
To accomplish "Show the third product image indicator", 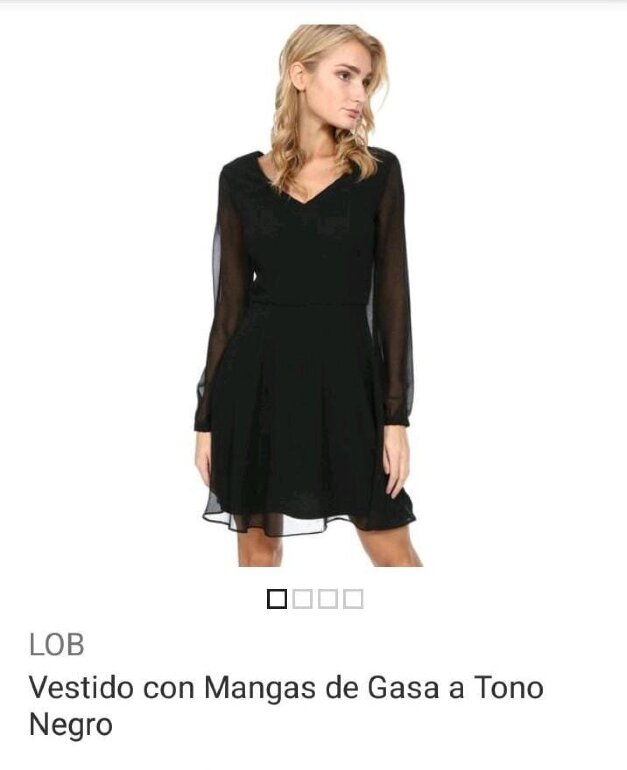I will (327, 599).
